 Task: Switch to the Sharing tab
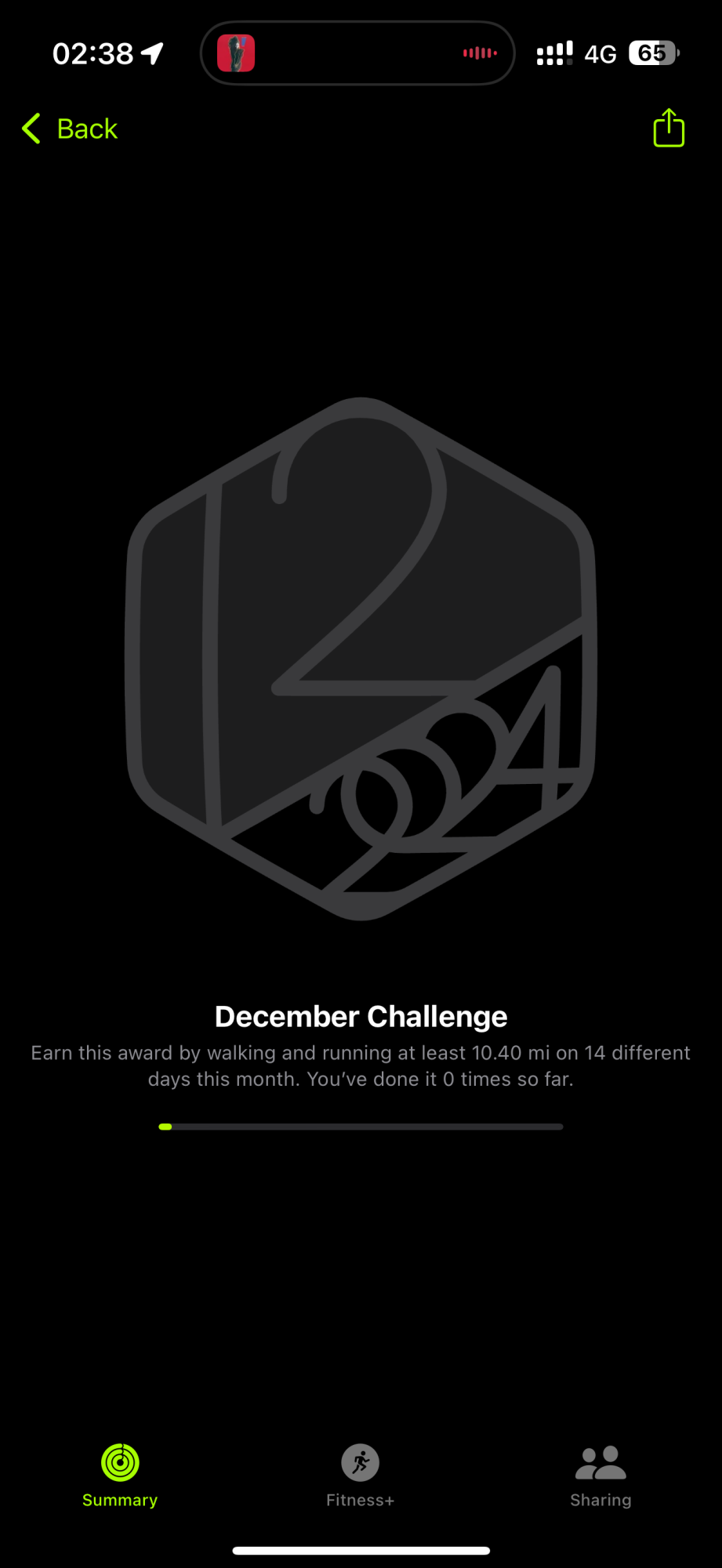600,1475
